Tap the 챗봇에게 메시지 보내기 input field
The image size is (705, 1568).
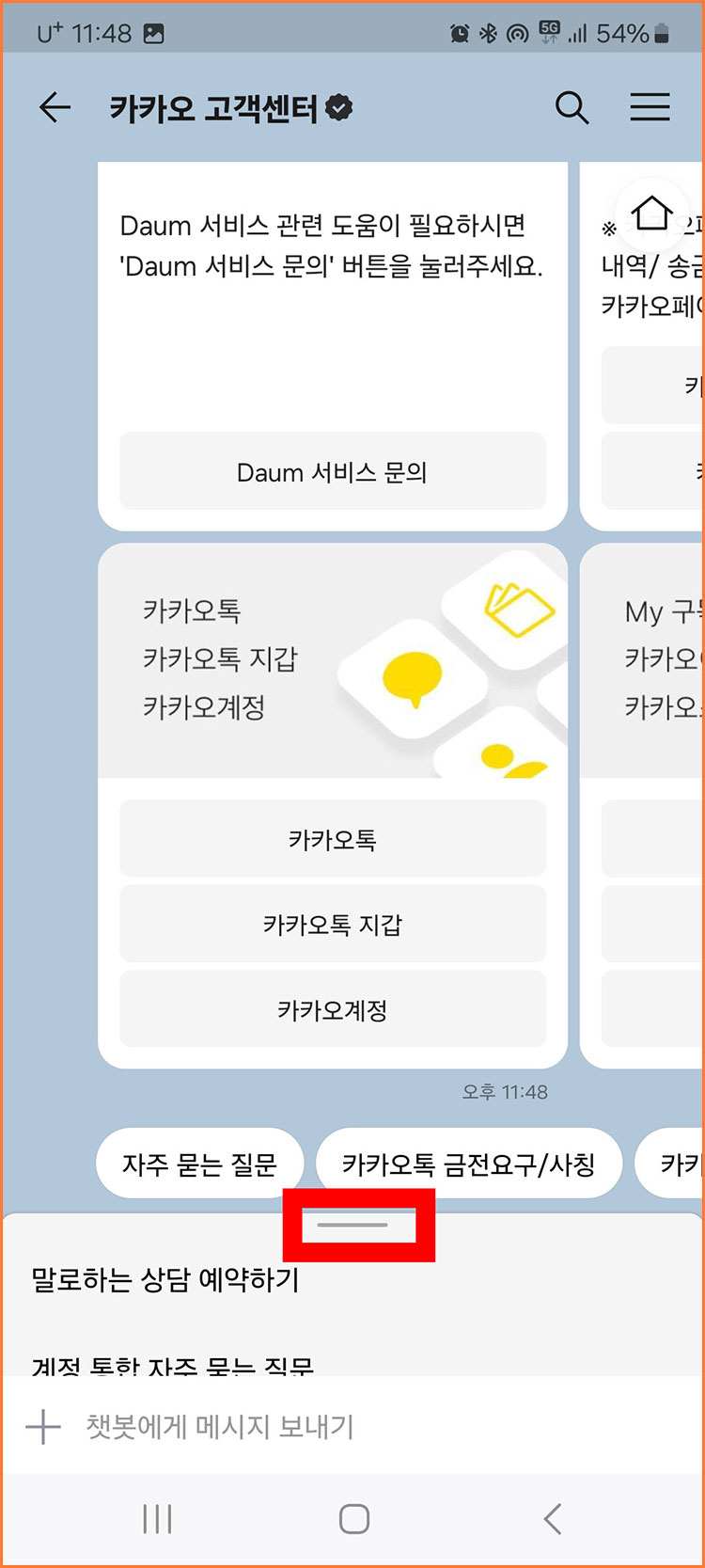click(282, 1426)
